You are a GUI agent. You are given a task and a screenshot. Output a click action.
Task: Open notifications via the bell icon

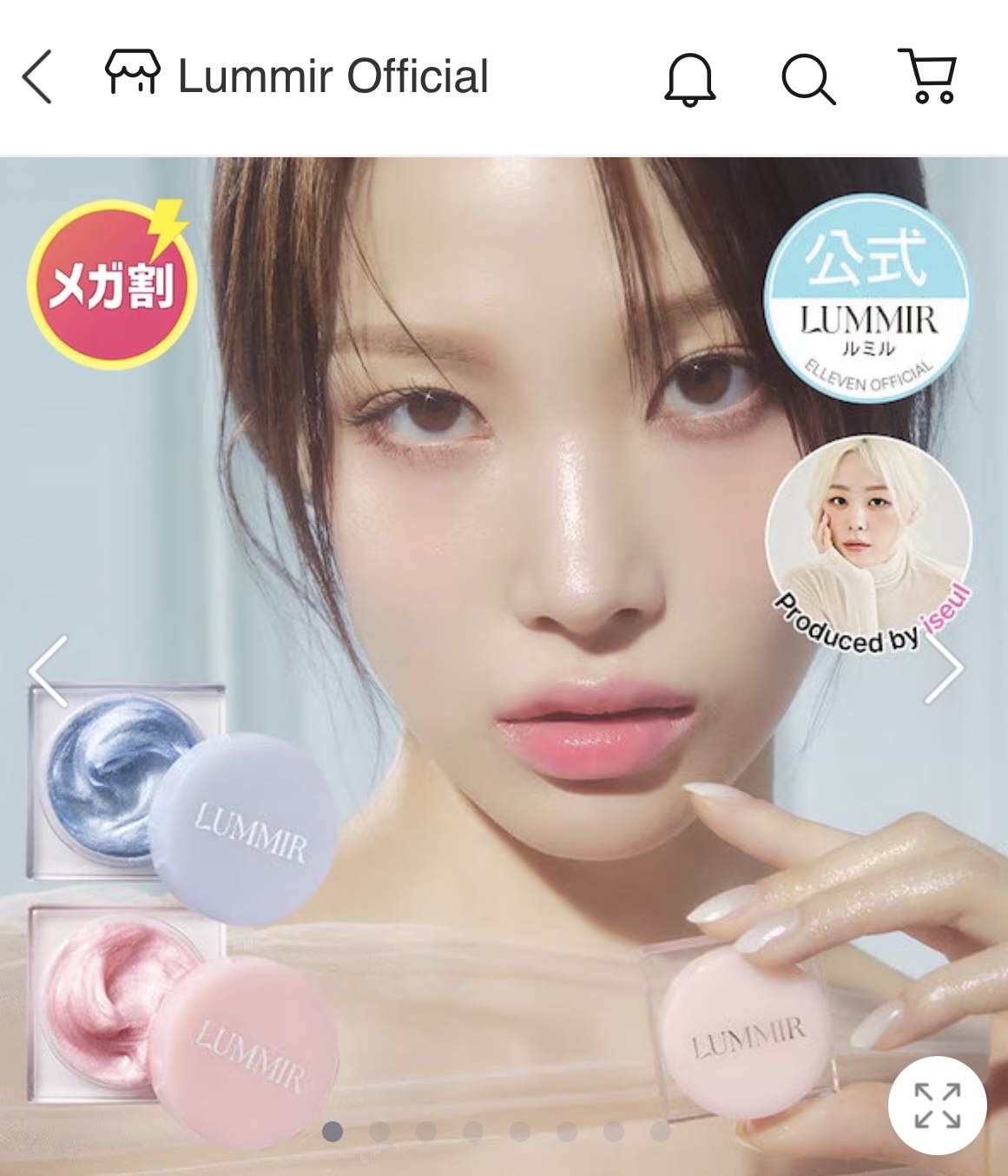[690, 80]
